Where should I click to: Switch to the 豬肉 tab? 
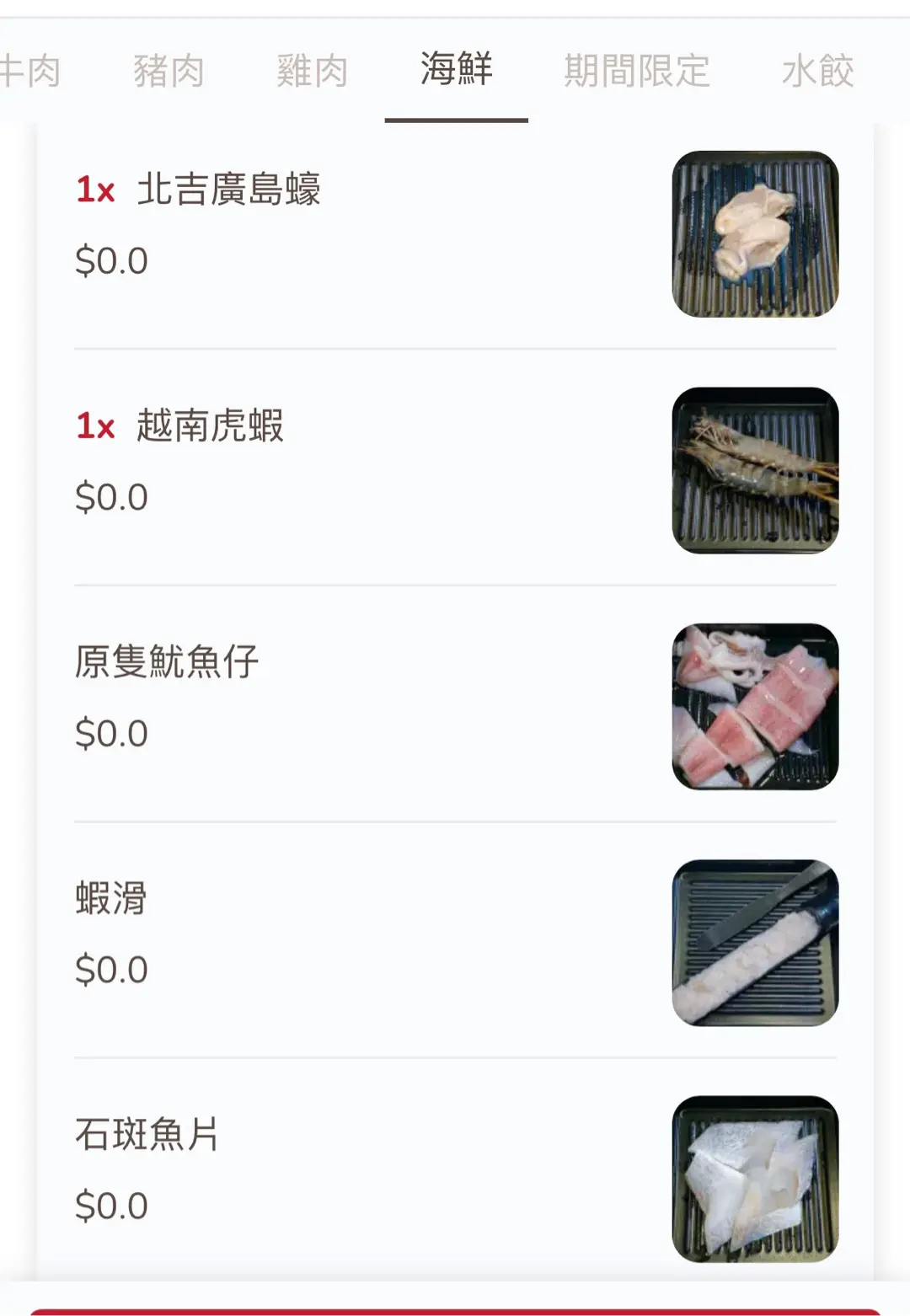169,71
